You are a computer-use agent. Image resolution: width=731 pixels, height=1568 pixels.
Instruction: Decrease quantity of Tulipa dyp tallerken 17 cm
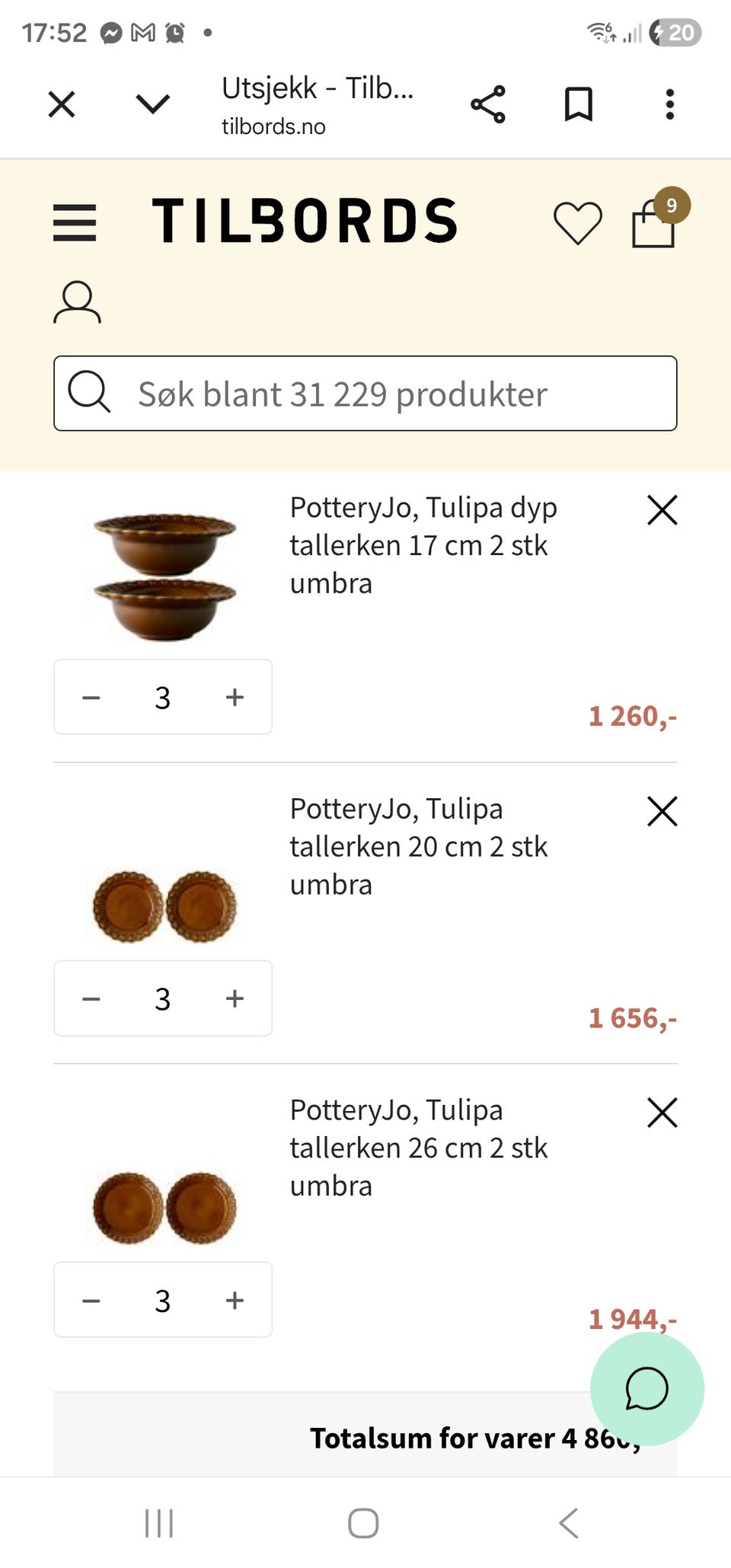pos(91,697)
